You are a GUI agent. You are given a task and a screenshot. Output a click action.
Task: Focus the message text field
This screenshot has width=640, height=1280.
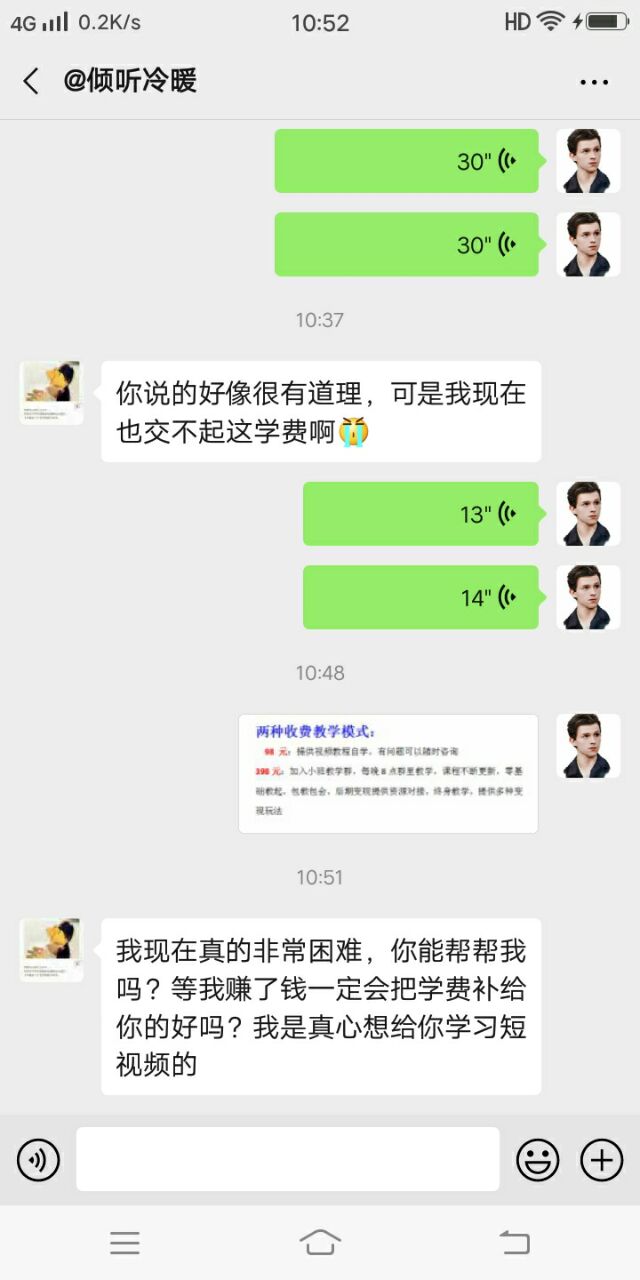pos(288,1160)
